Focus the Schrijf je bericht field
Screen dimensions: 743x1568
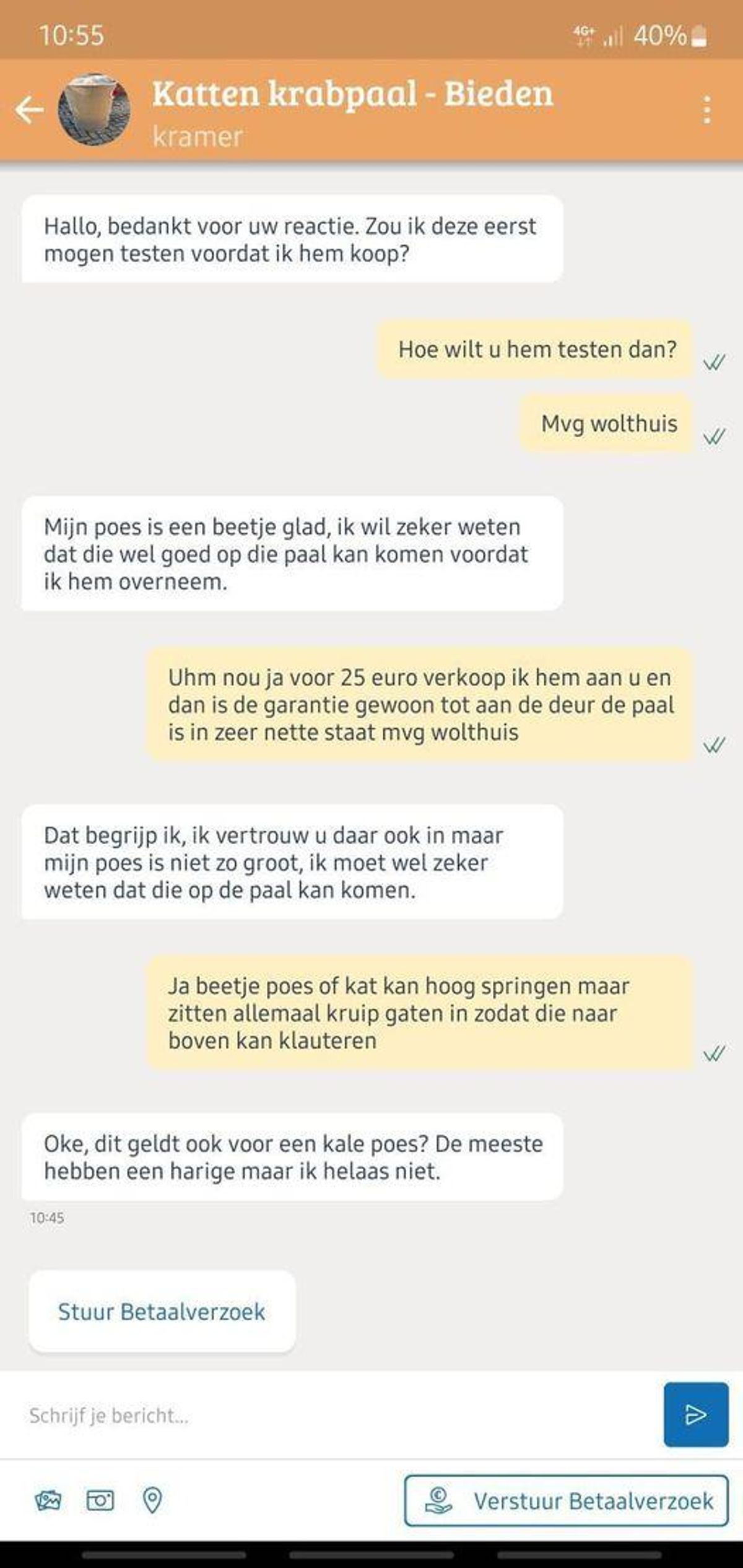pyautogui.click(x=334, y=1416)
